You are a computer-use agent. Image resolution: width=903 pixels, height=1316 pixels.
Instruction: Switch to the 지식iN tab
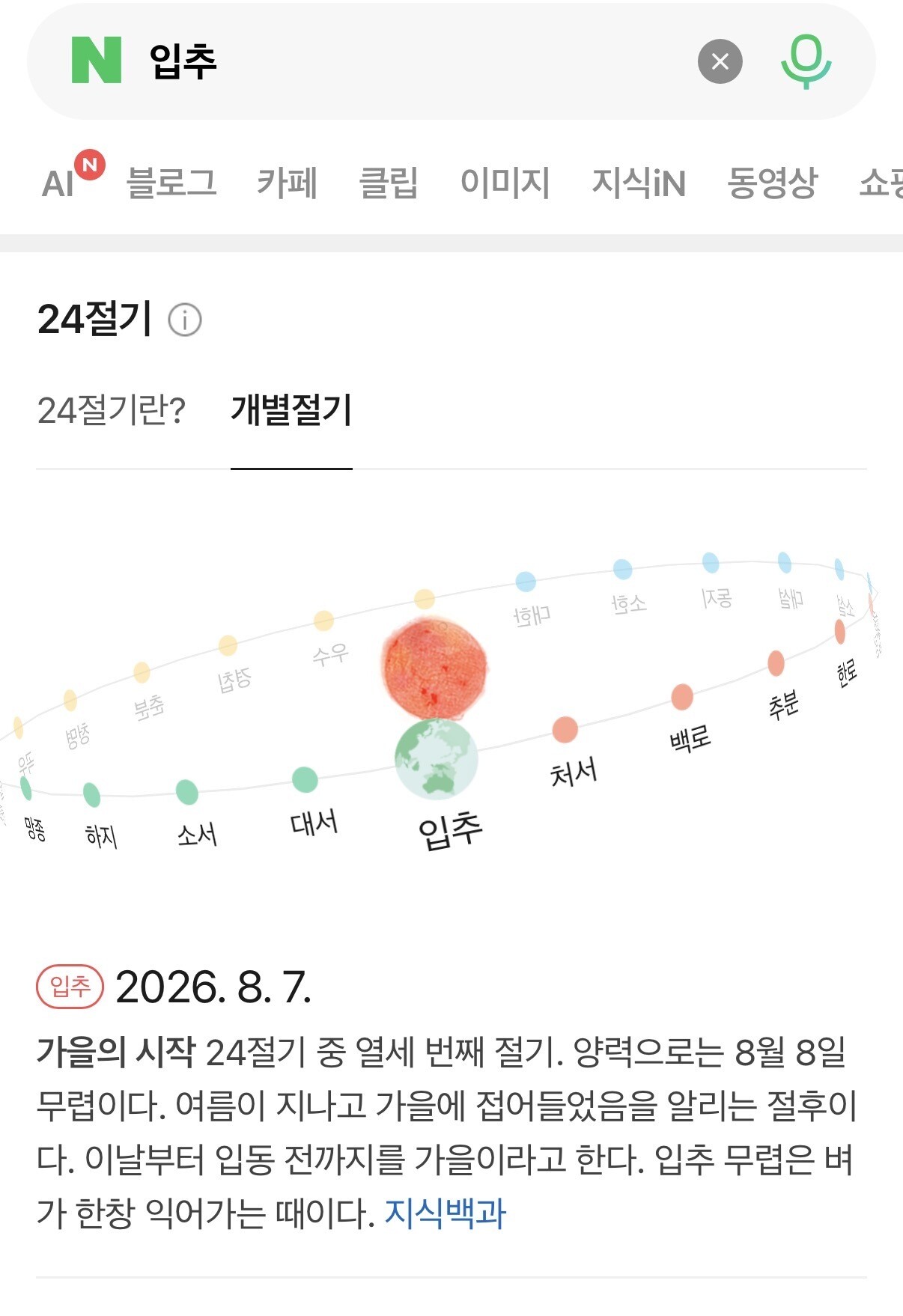tap(639, 183)
